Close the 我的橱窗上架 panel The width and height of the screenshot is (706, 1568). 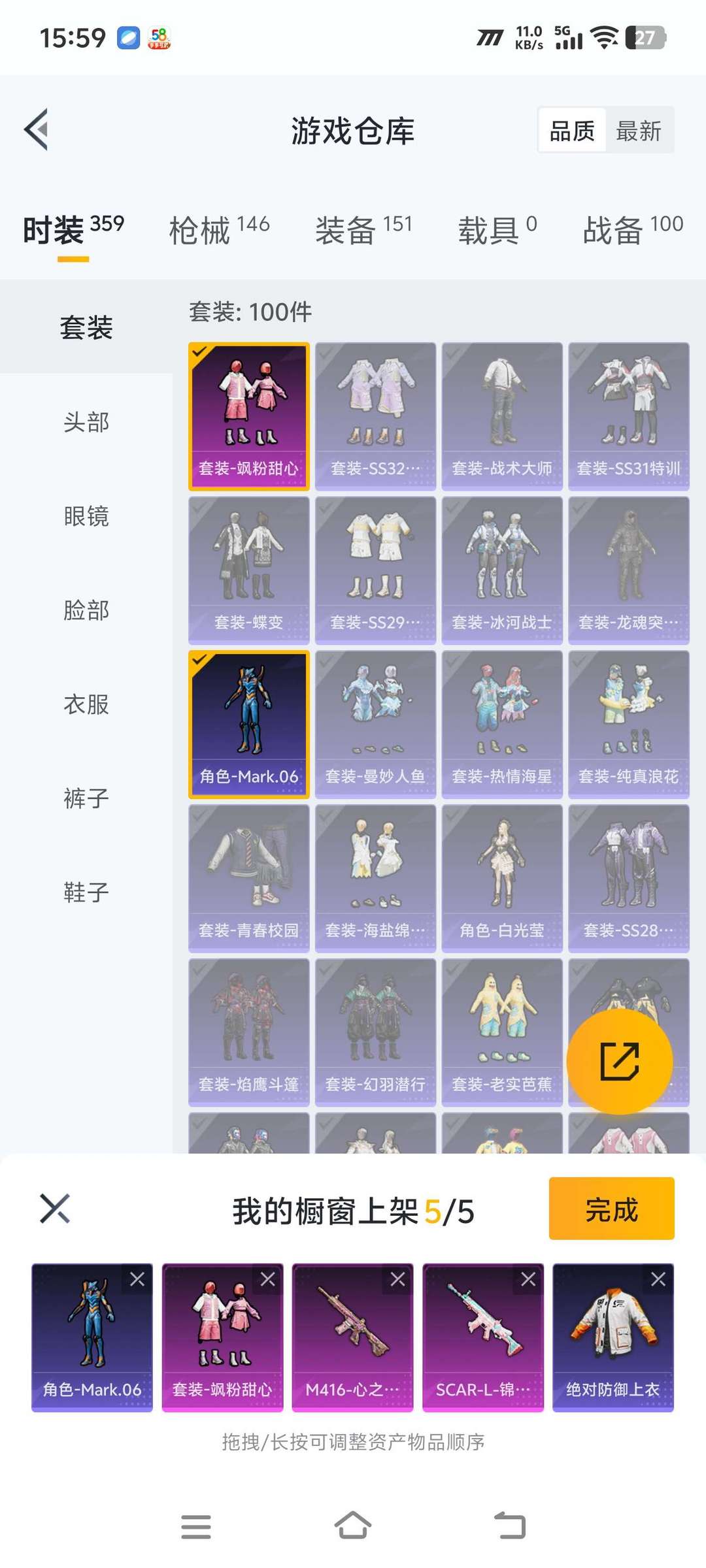pyautogui.click(x=55, y=1208)
